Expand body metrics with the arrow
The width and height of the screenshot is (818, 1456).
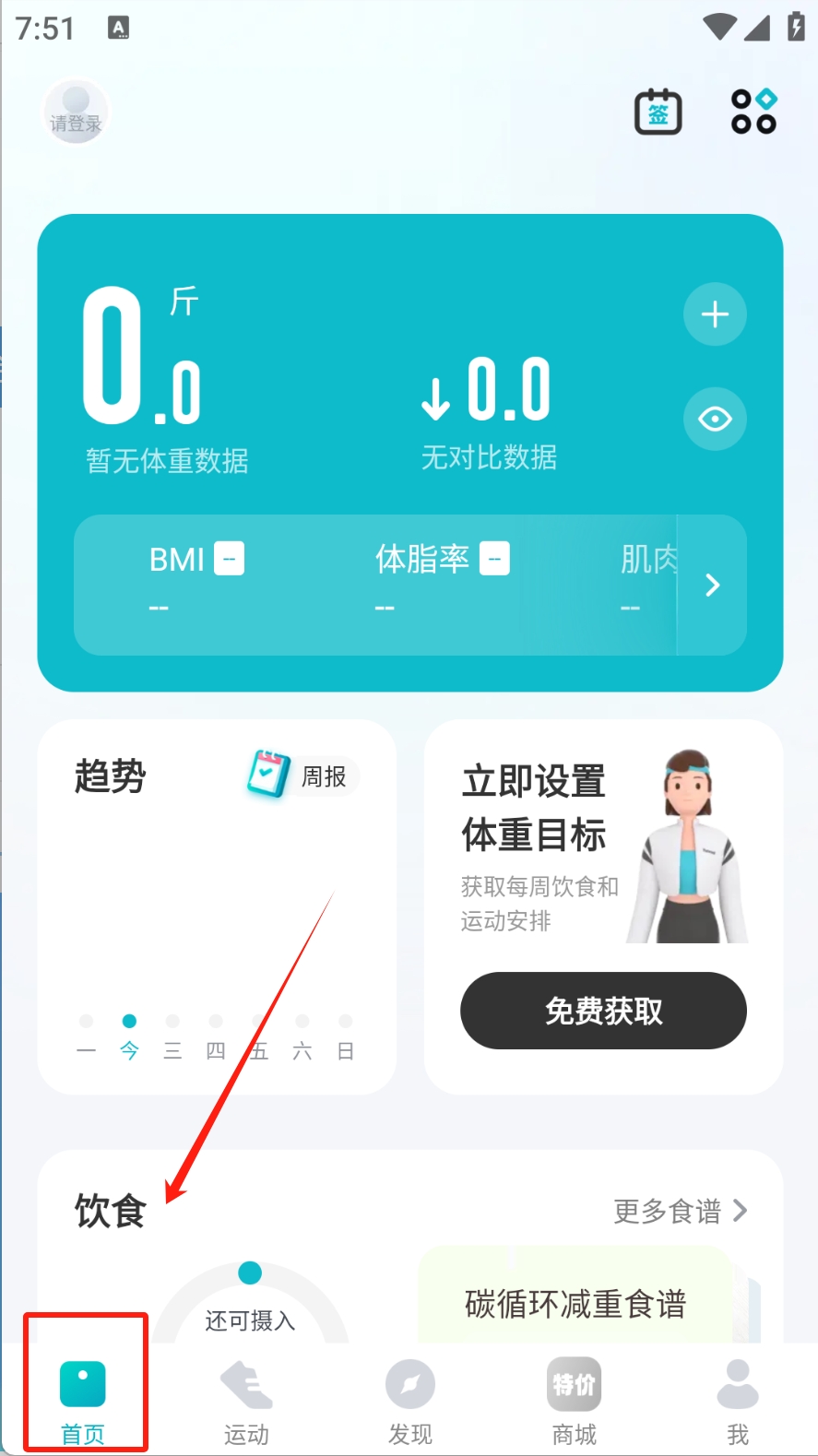[712, 586]
